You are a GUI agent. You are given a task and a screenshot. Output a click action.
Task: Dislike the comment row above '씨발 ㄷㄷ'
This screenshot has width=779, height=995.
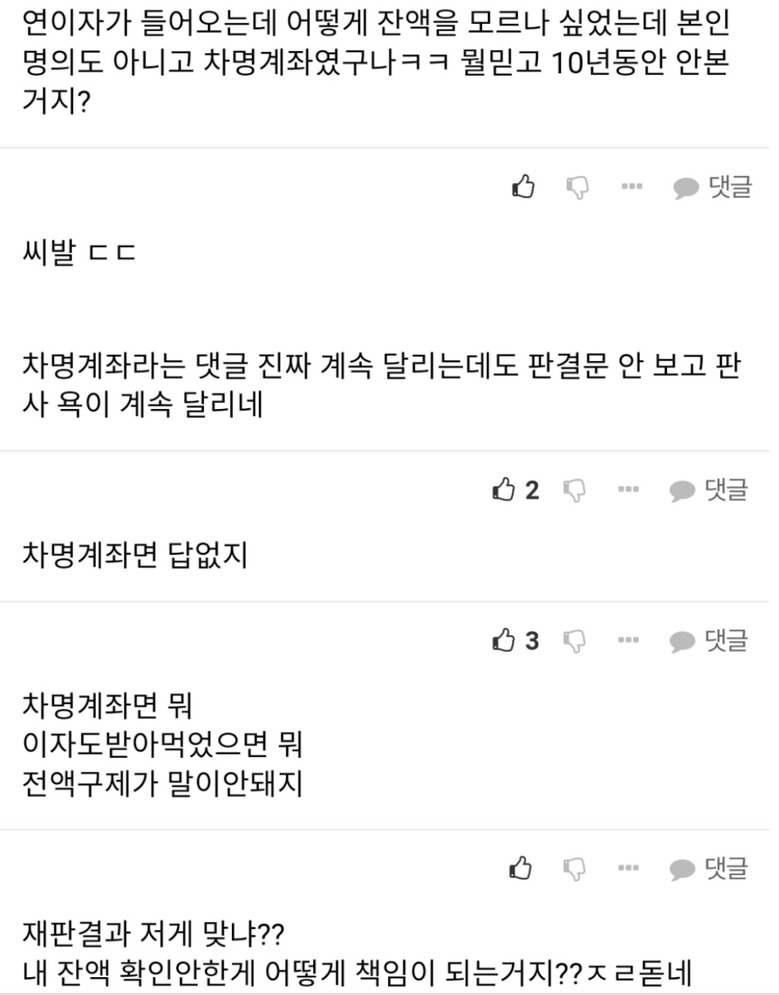coord(577,187)
